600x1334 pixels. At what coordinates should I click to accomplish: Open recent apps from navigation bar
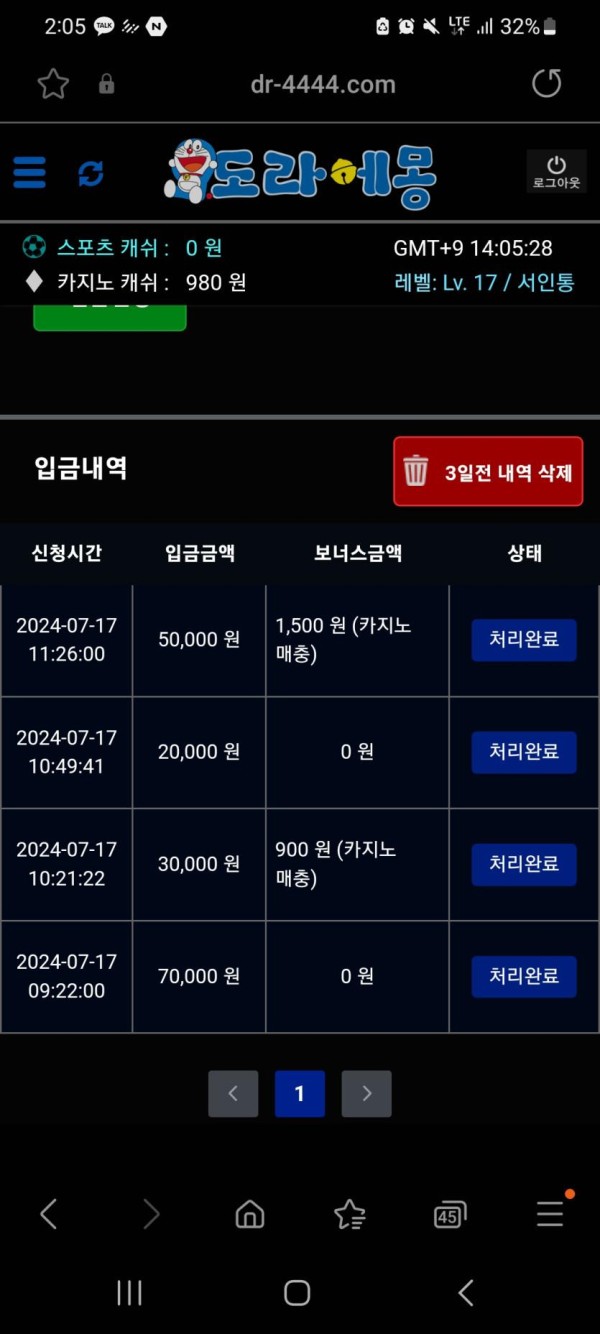point(129,1293)
